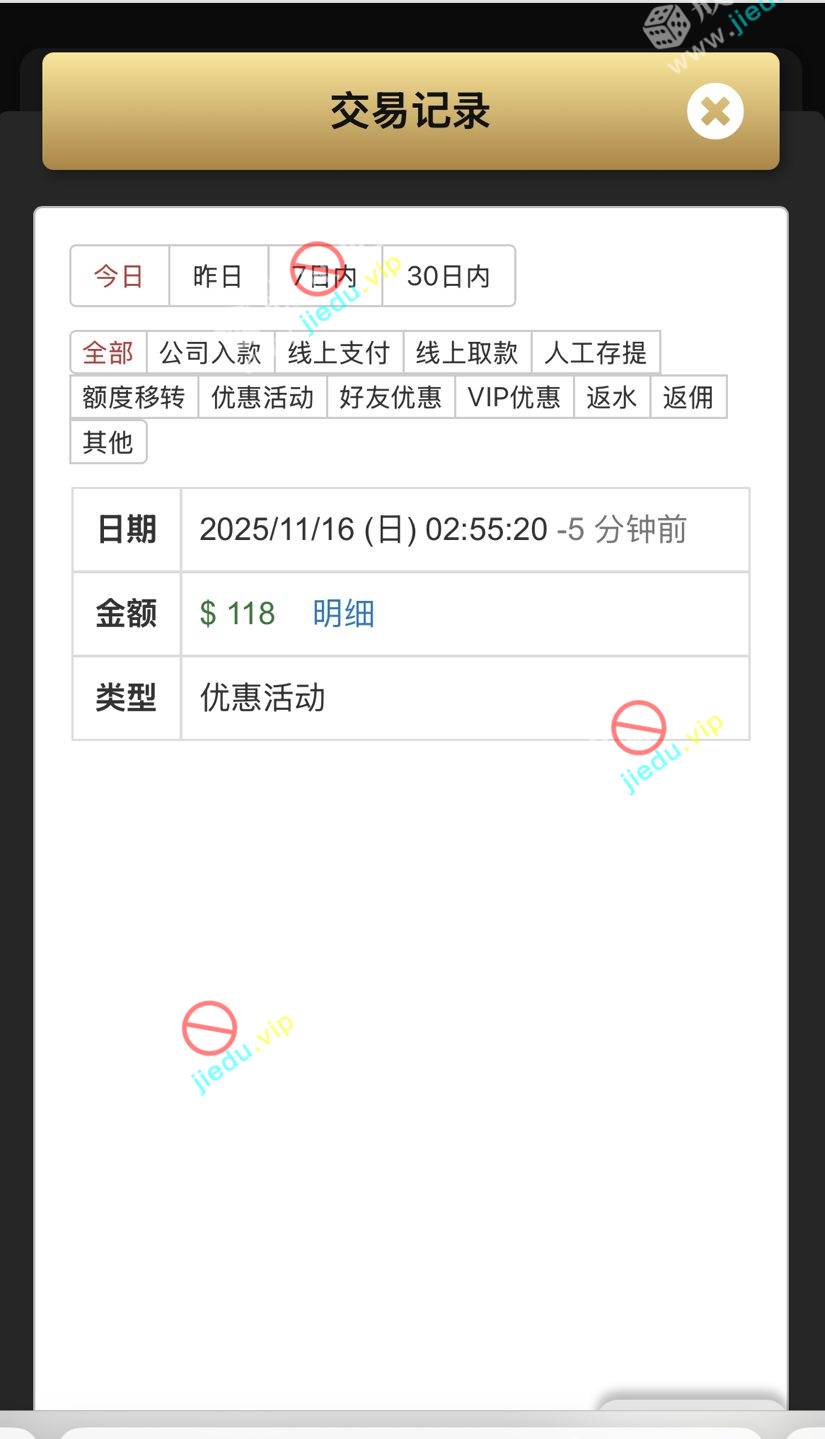Image resolution: width=825 pixels, height=1439 pixels.
Task: Show records within 7日内
Action: tap(325, 276)
